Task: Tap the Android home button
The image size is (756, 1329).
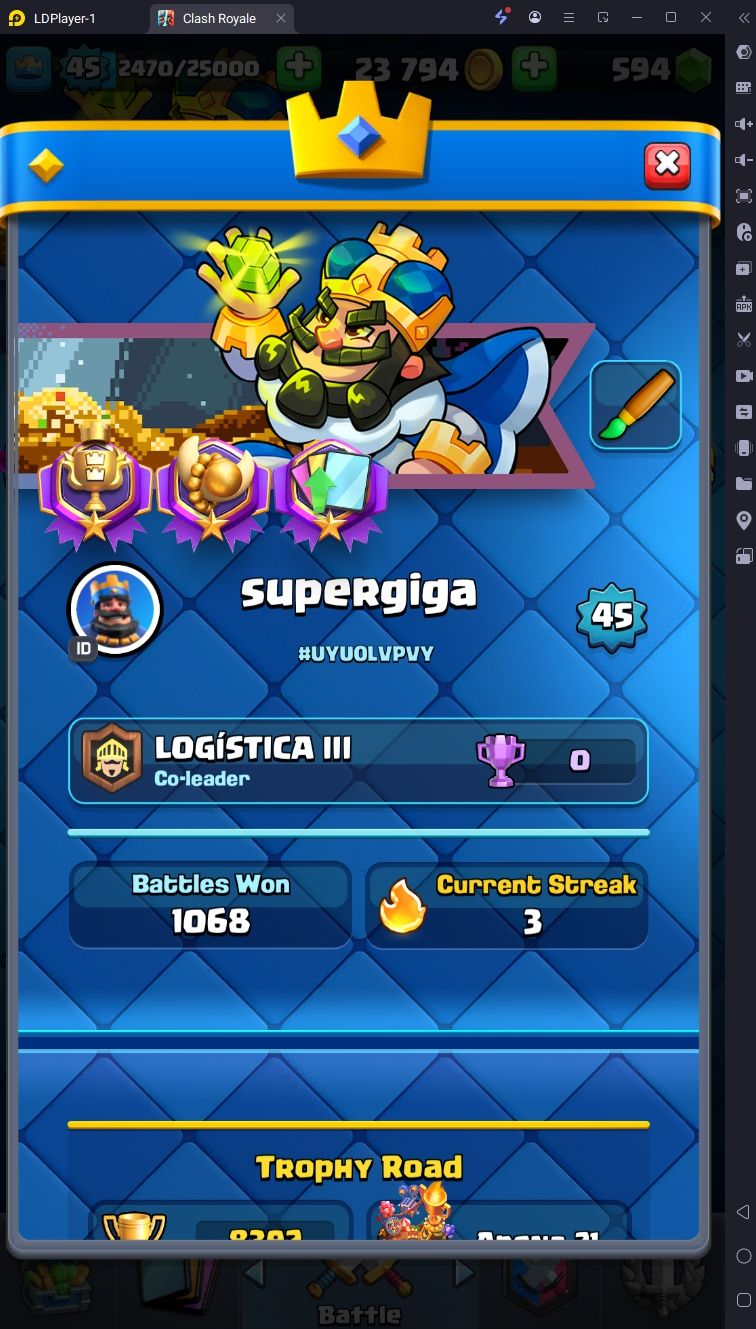Action: pos(743,1256)
